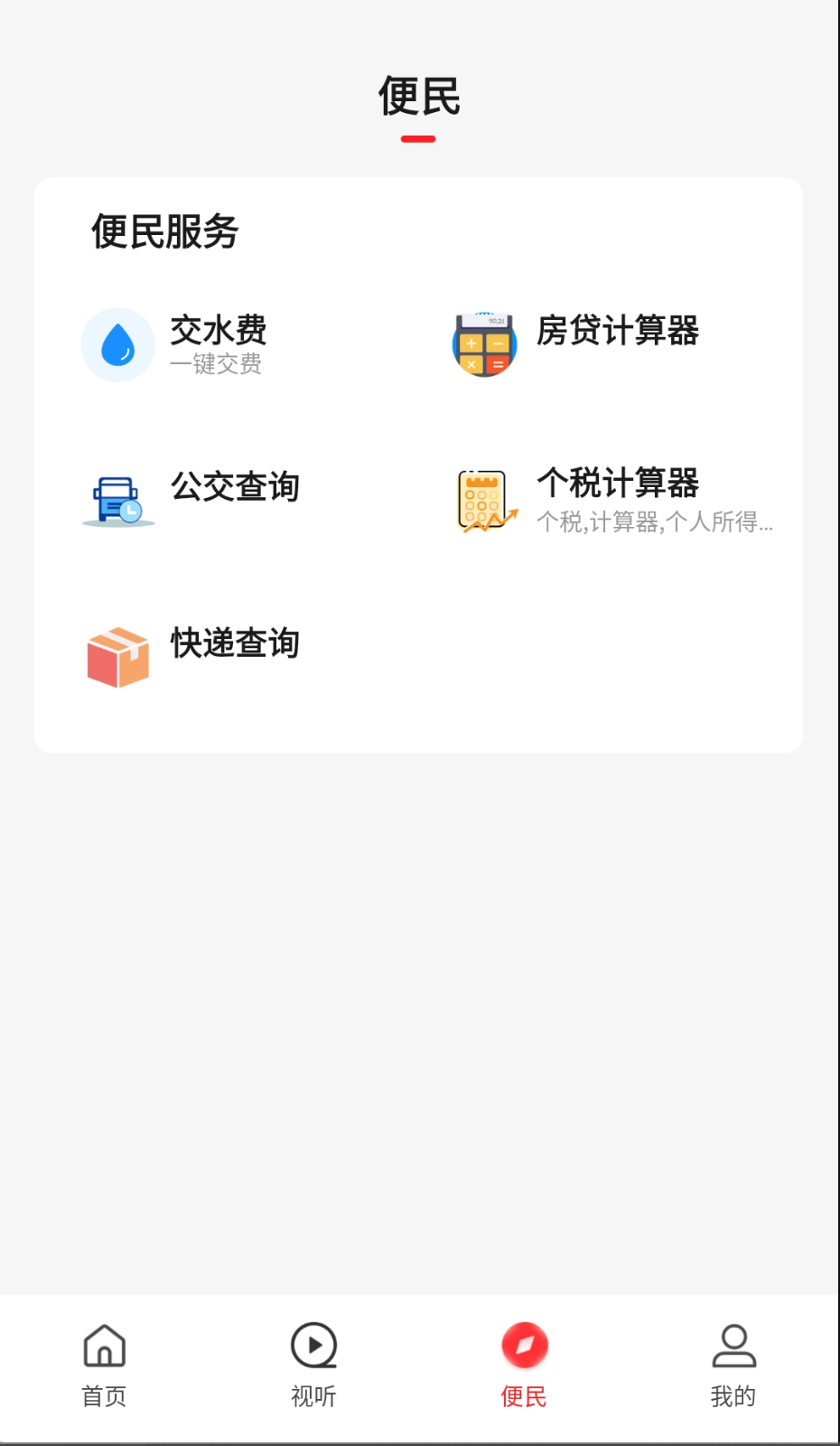Viewport: 840px width, 1446px height.
Task: Click the 快递查询 package tracking icon
Action: click(117, 655)
